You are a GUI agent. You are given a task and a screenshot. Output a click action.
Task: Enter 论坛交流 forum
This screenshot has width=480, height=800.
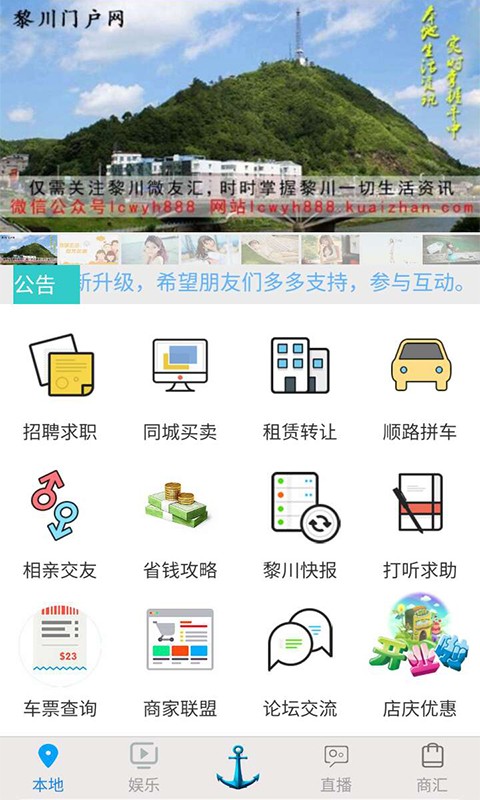[x=300, y=662]
